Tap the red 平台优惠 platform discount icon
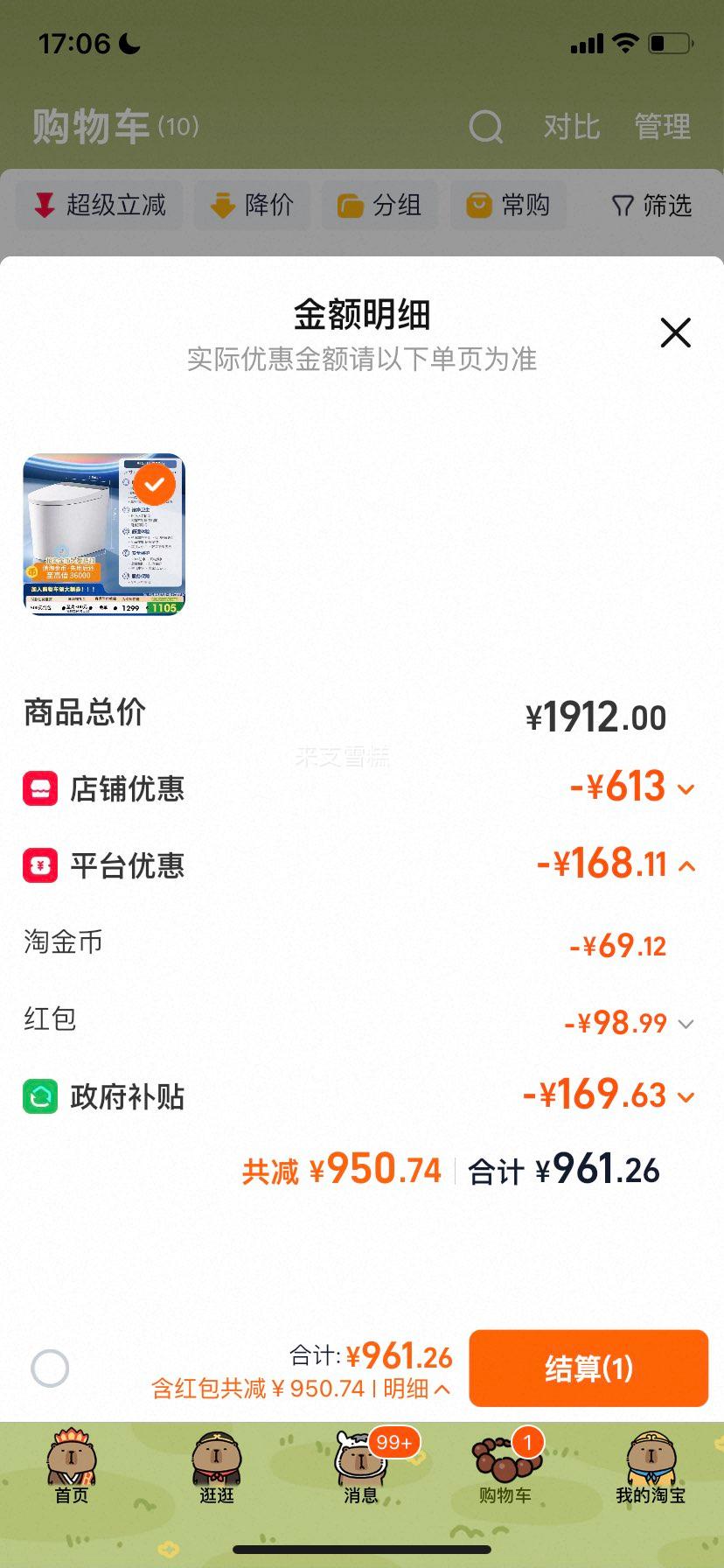Image resolution: width=724 pixels, height=1568 pixels. [x=41, y=865]
